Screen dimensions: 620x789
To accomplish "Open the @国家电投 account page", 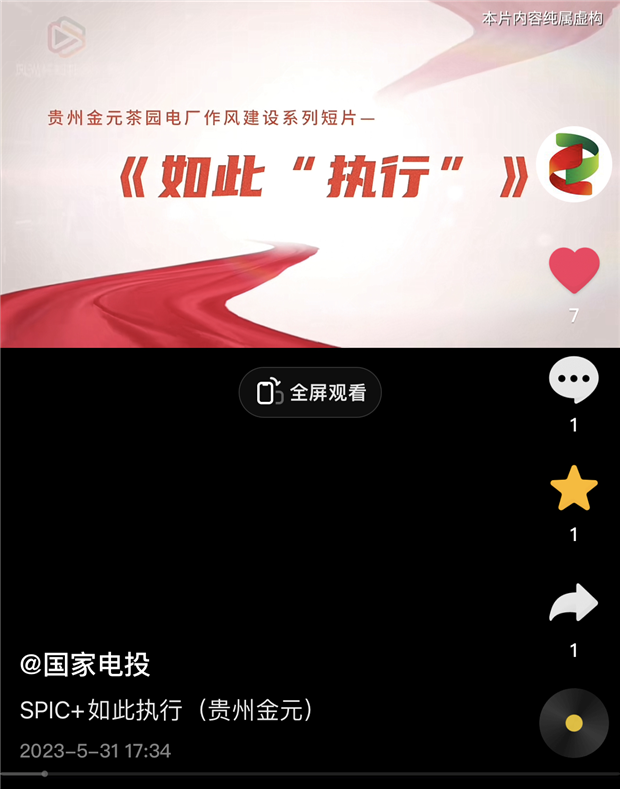I will point(85,664).
